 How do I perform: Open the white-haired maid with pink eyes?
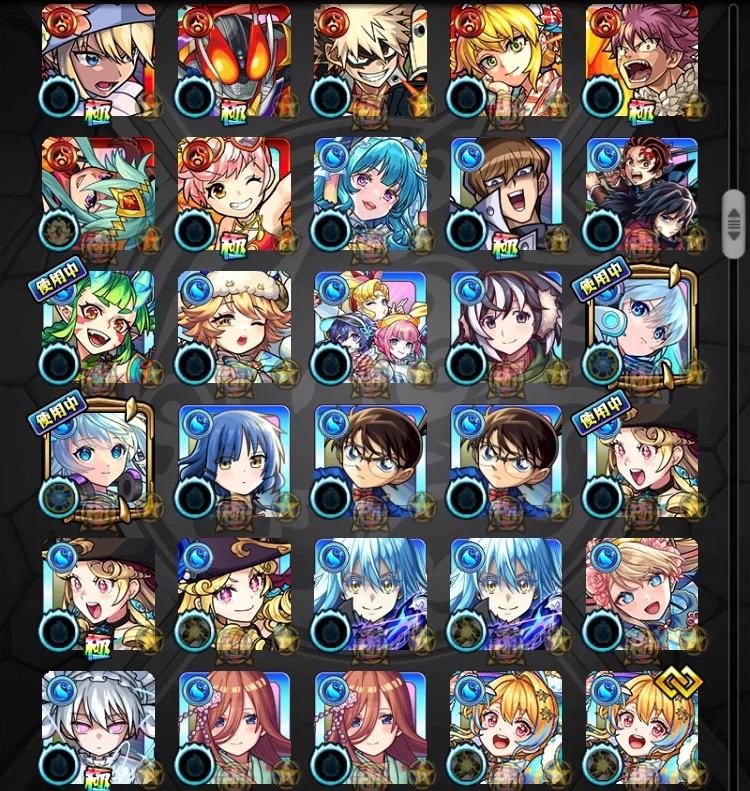pos(98,728)
